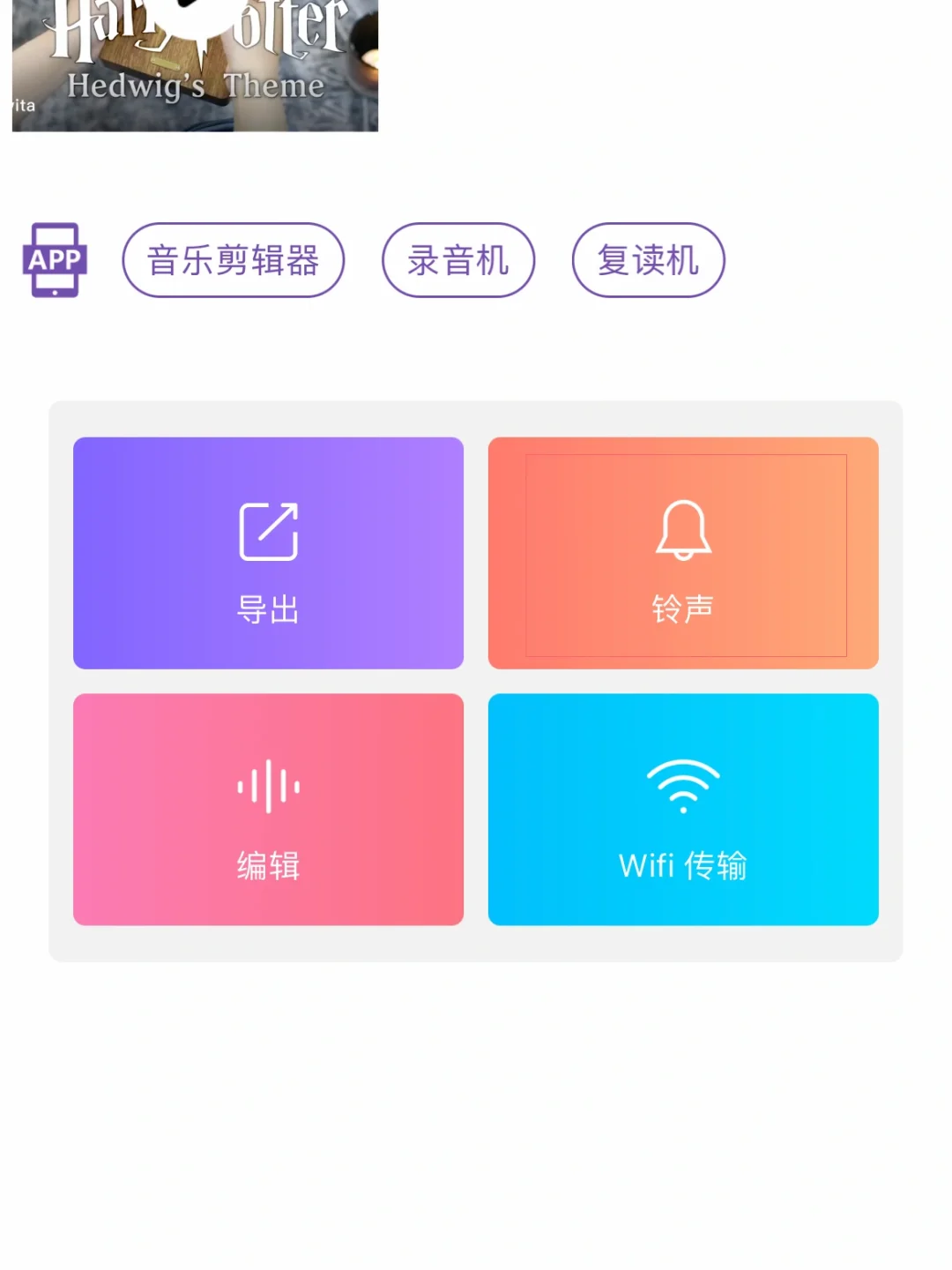Select the waveform icon on the 编辑 card

click(268, 788)
